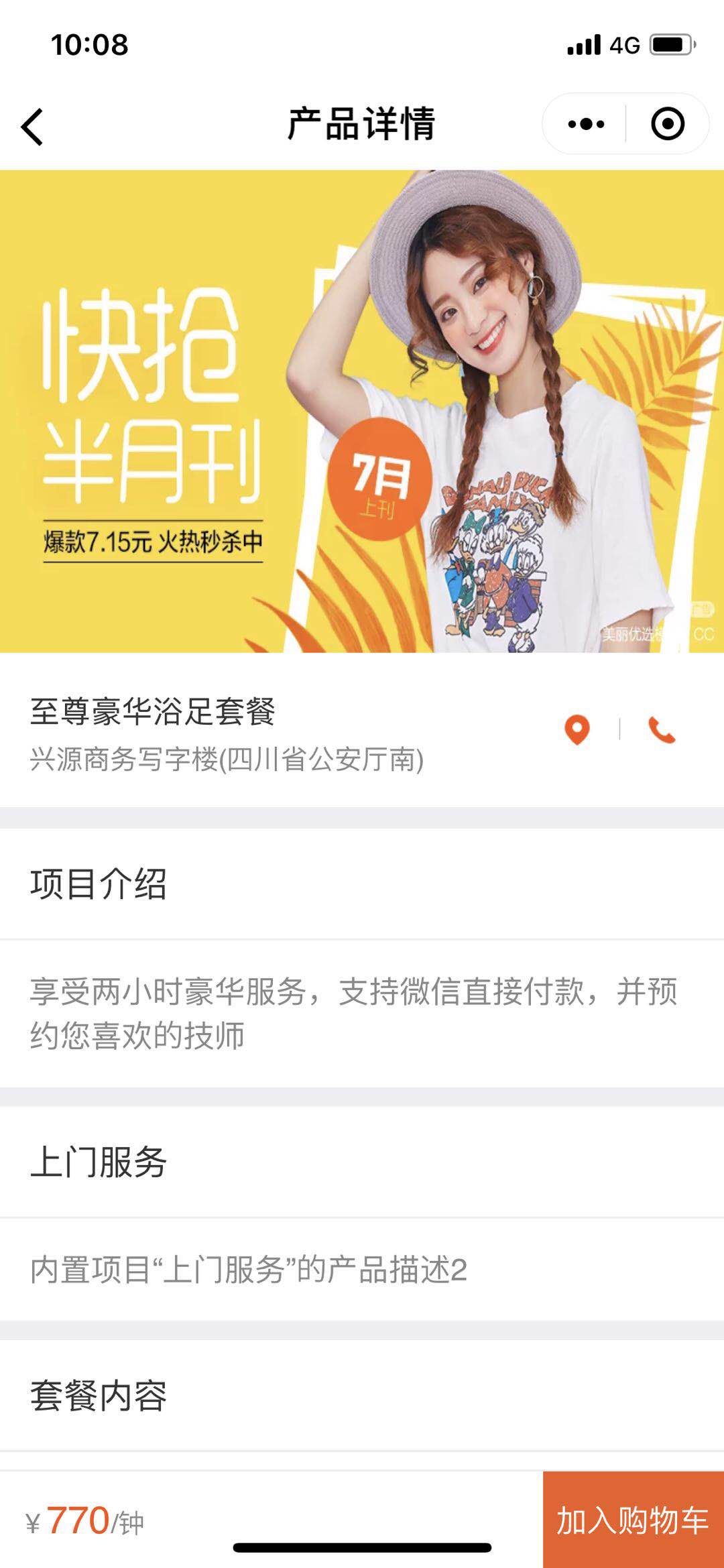Call the shop via phone icon
Screen dimensions: 724x1568
point(662,729)
